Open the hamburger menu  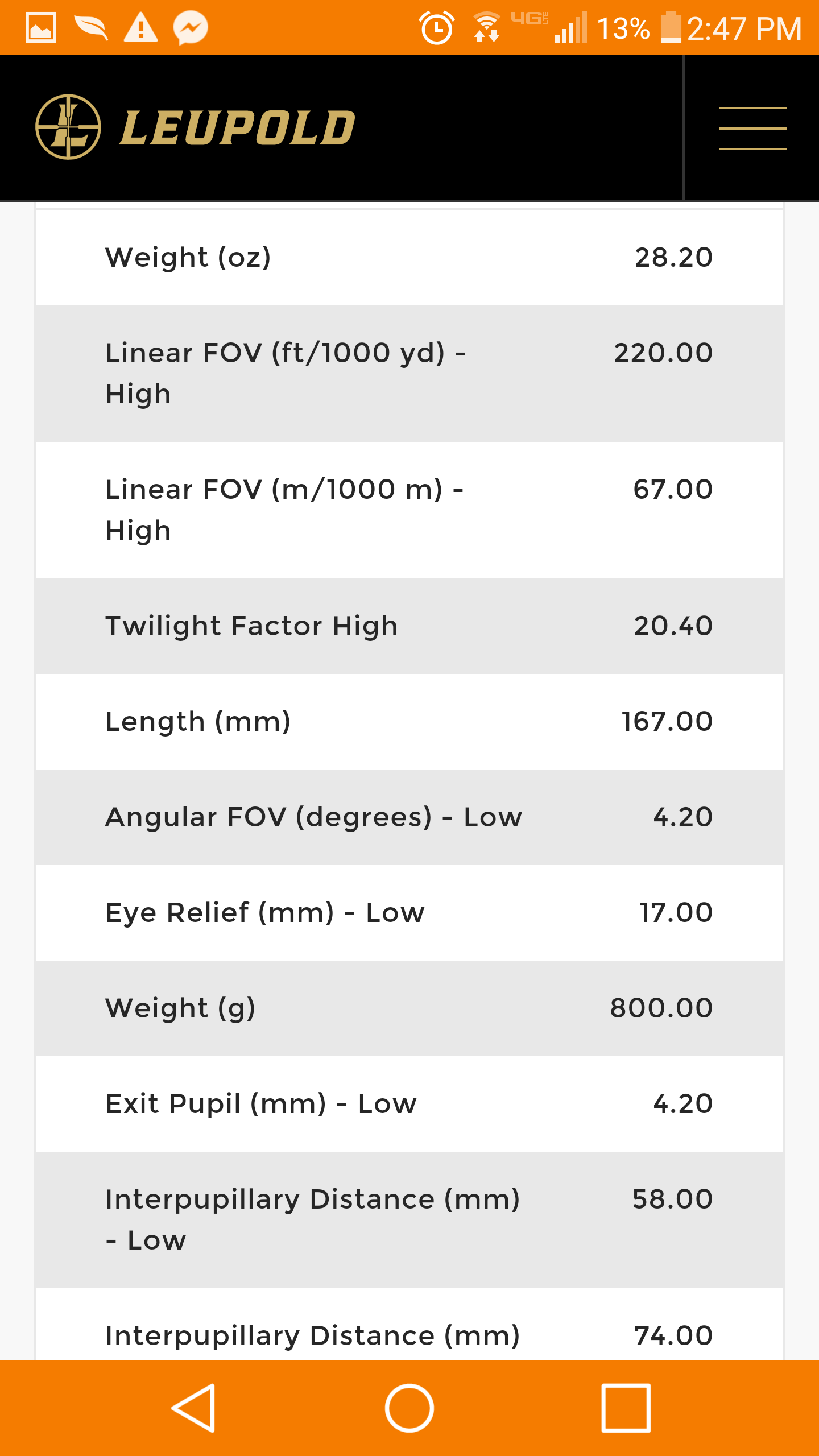point(752,129)
